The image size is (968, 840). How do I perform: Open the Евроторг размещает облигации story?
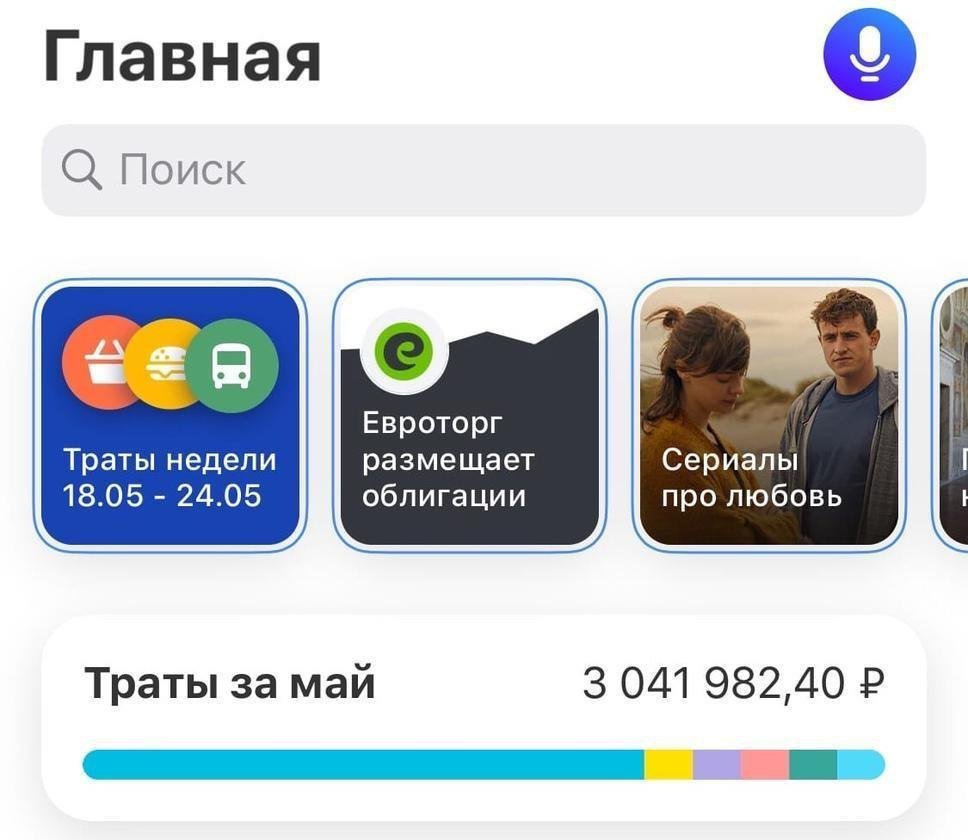(x=469, y=416)
